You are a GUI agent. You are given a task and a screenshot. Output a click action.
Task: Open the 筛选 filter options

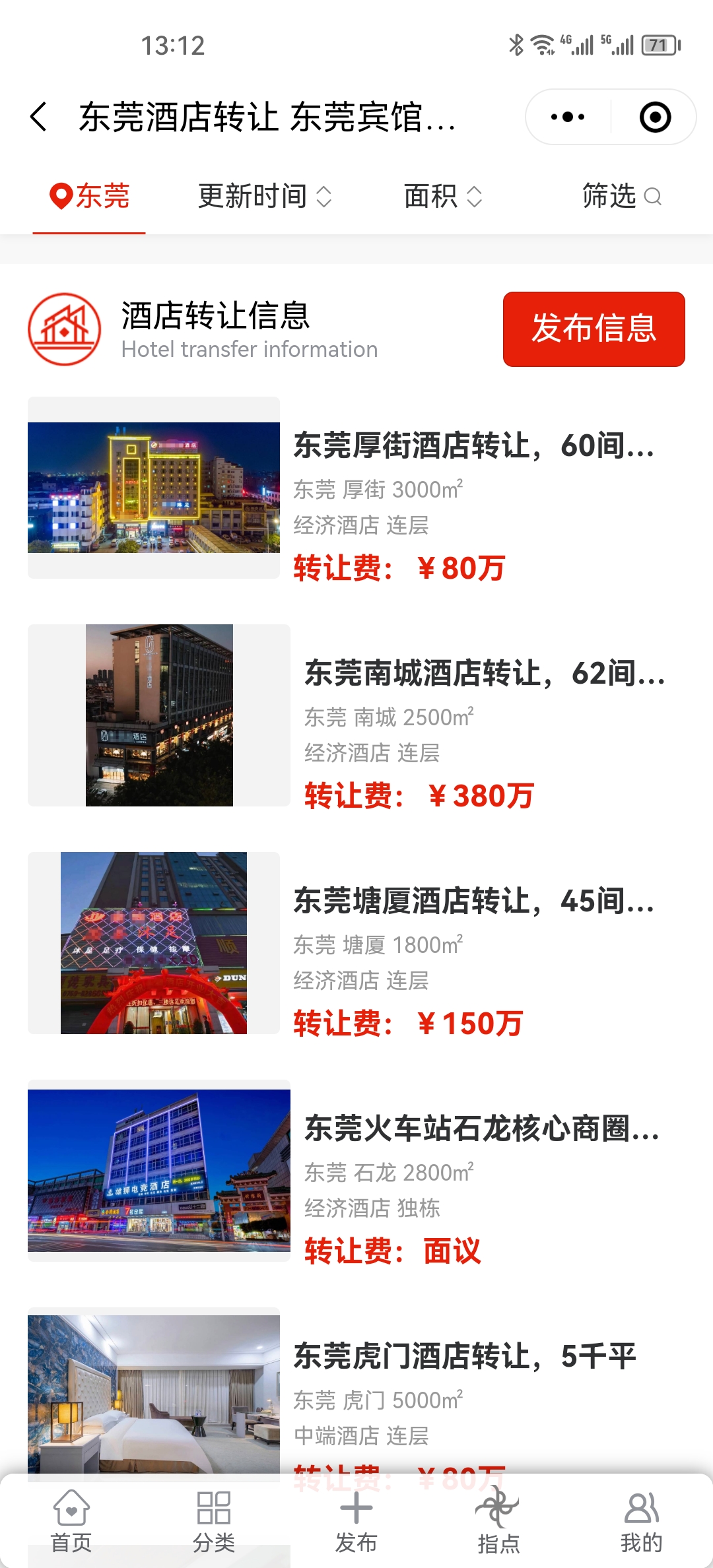[621, 197]
